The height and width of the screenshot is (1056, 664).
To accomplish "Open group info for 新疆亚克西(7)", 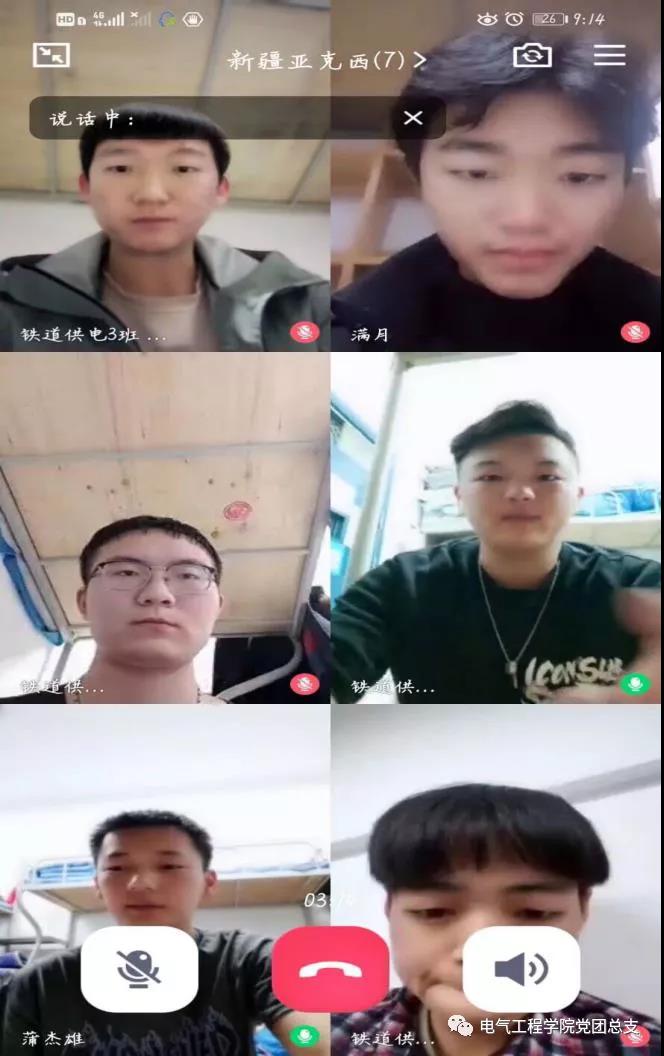I will (327, 60).
